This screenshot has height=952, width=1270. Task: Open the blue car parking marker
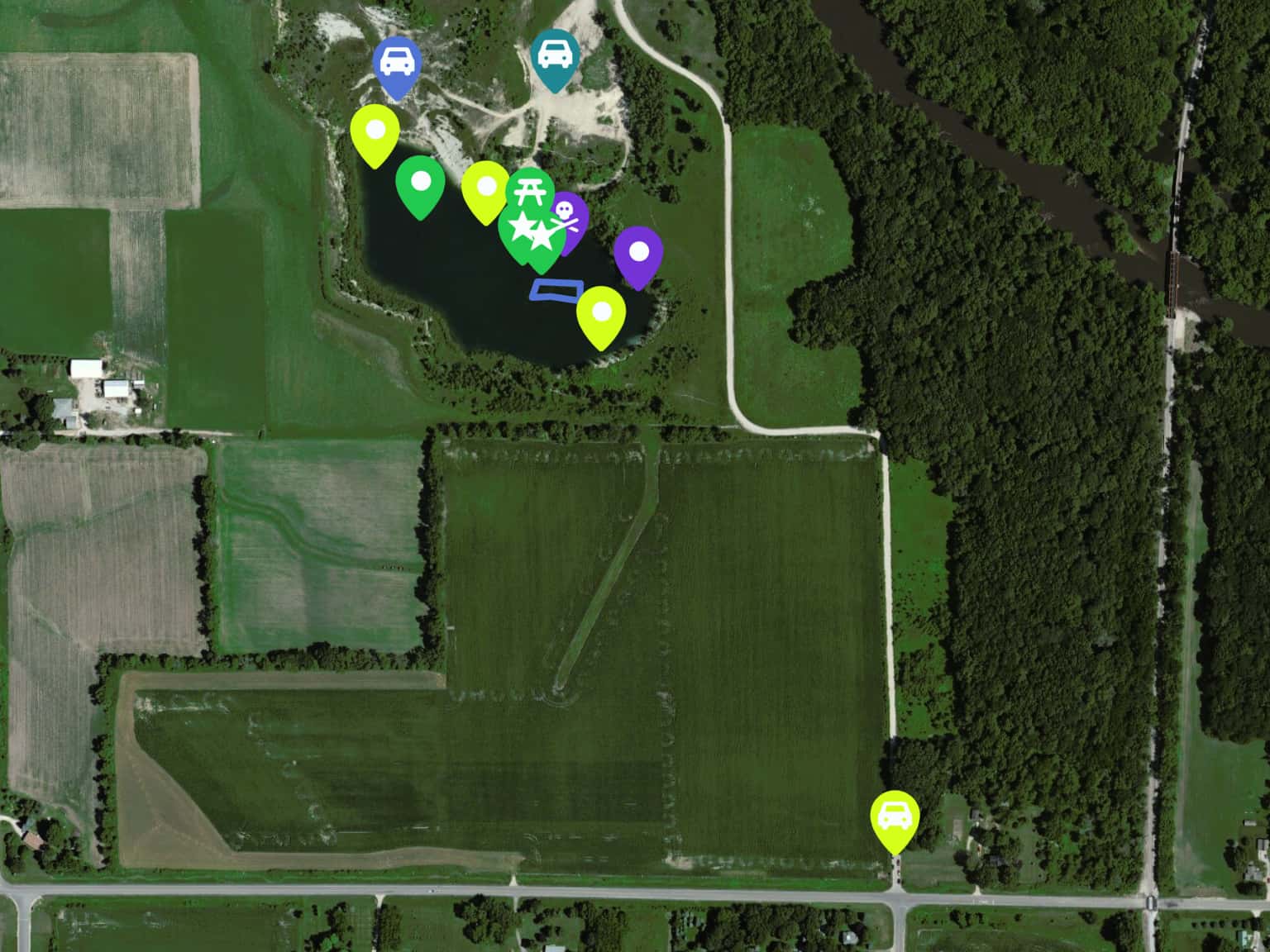(x=397, y=62)
